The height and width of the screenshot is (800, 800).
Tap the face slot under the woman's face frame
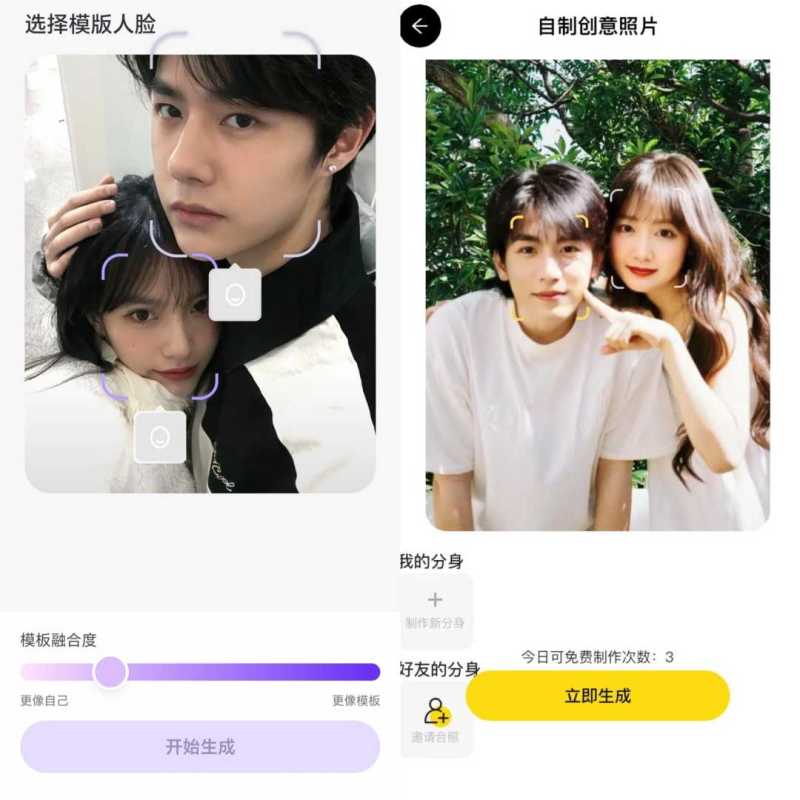point(160,437)
